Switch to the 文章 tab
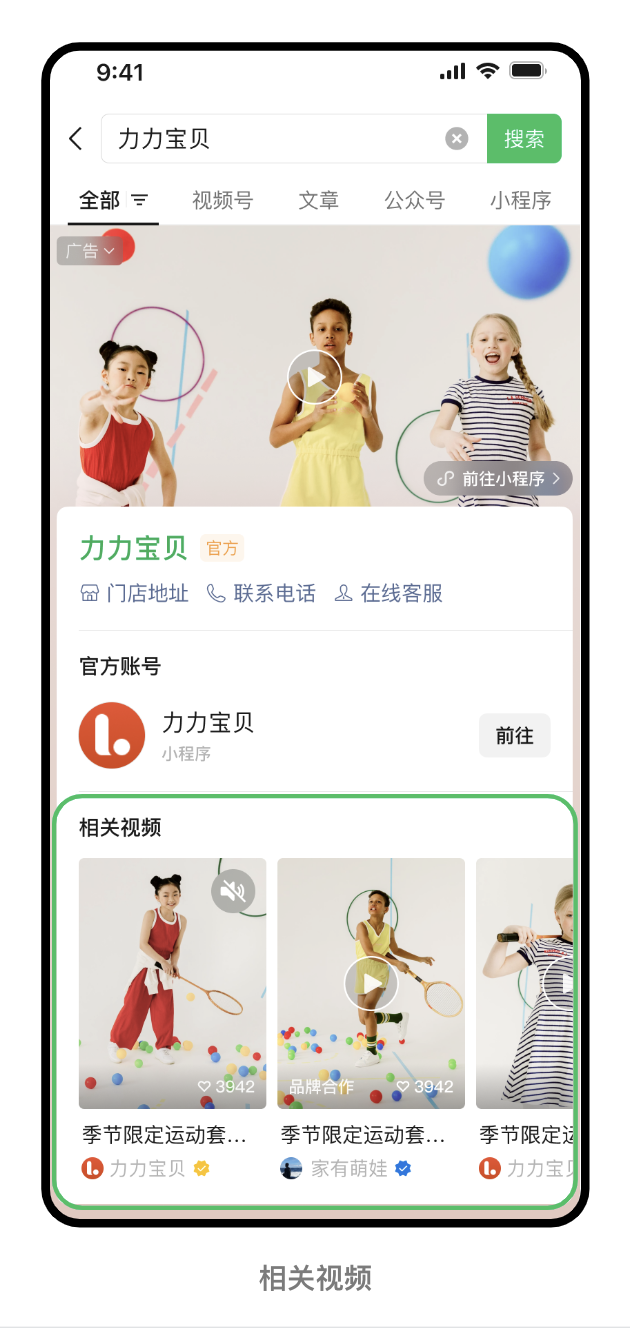The height and width of the screenshot is (1328, 630). 318,200
